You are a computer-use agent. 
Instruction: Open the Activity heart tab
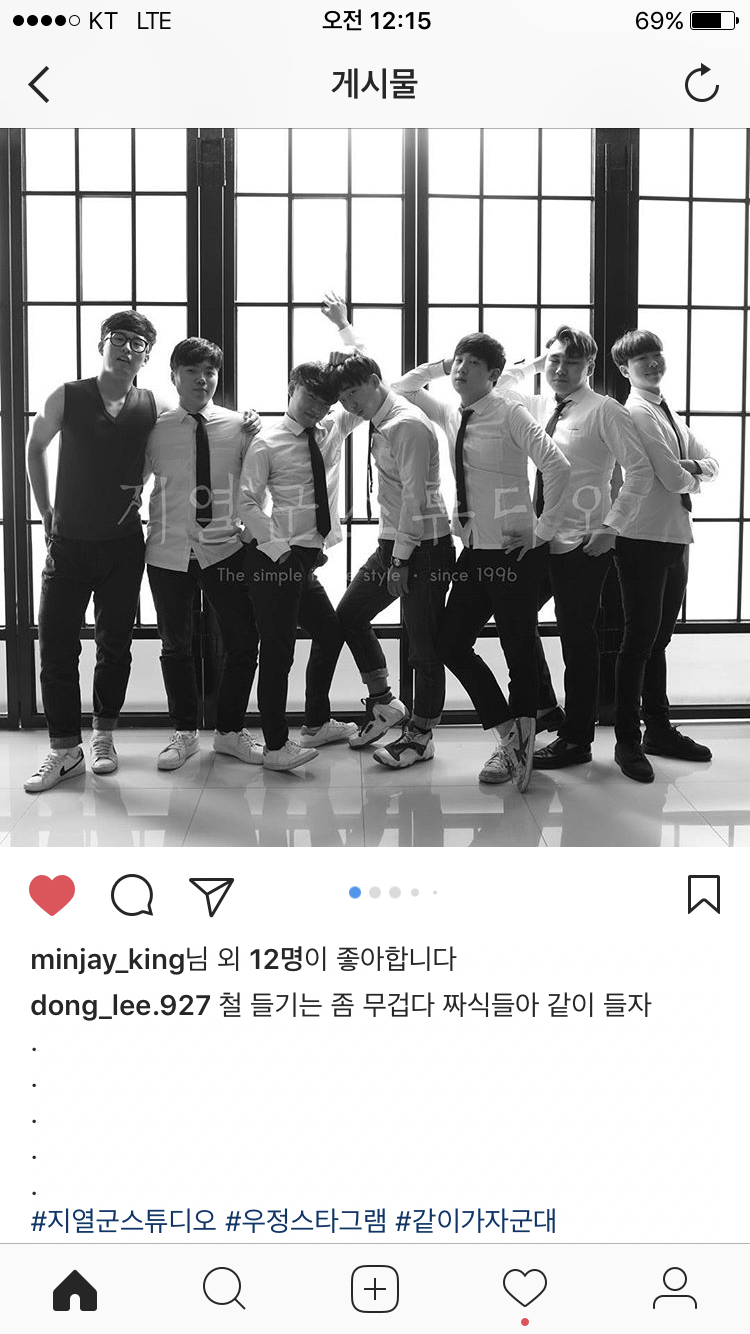525,1289
